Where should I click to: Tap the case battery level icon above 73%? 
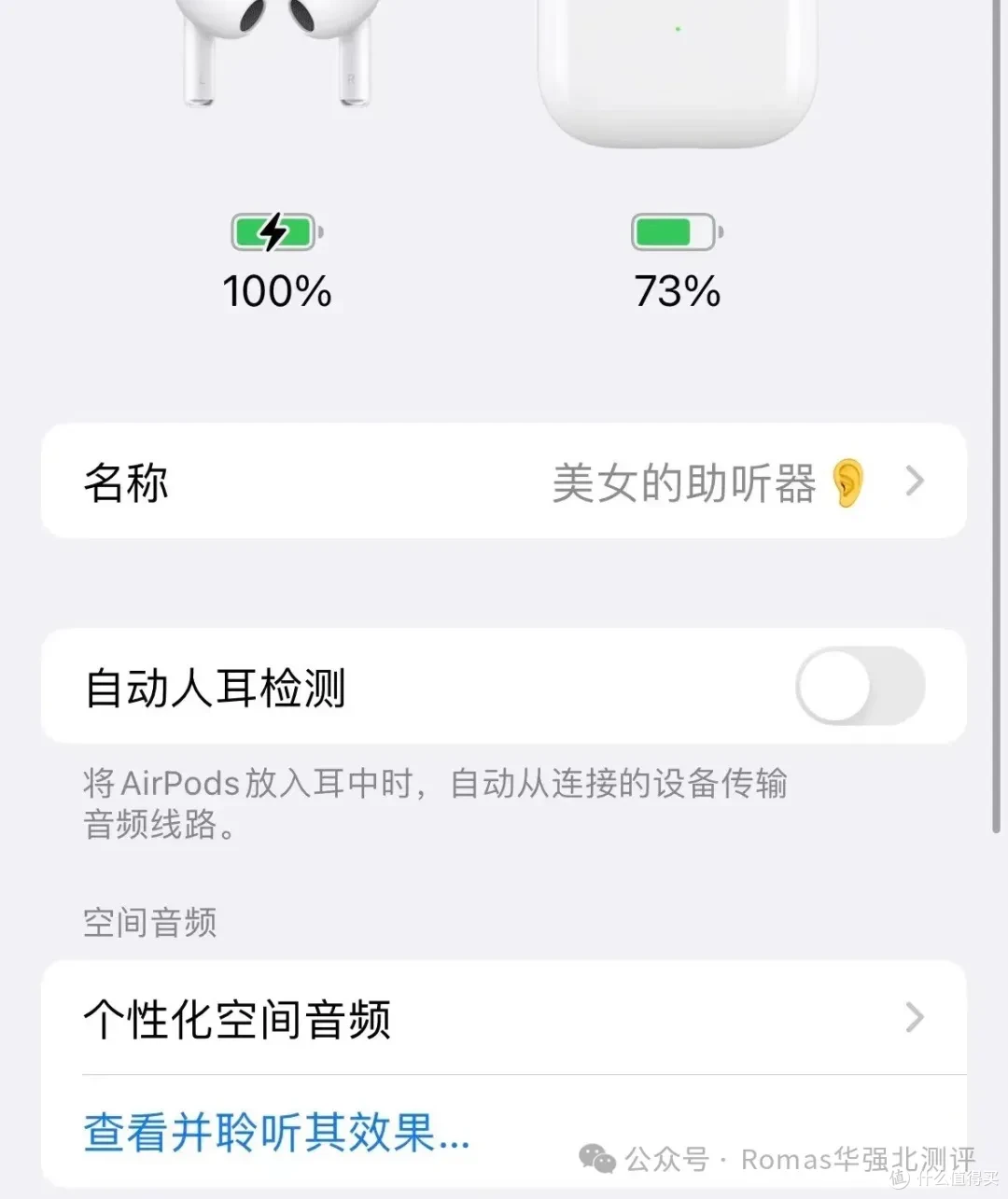pos(674,231)
